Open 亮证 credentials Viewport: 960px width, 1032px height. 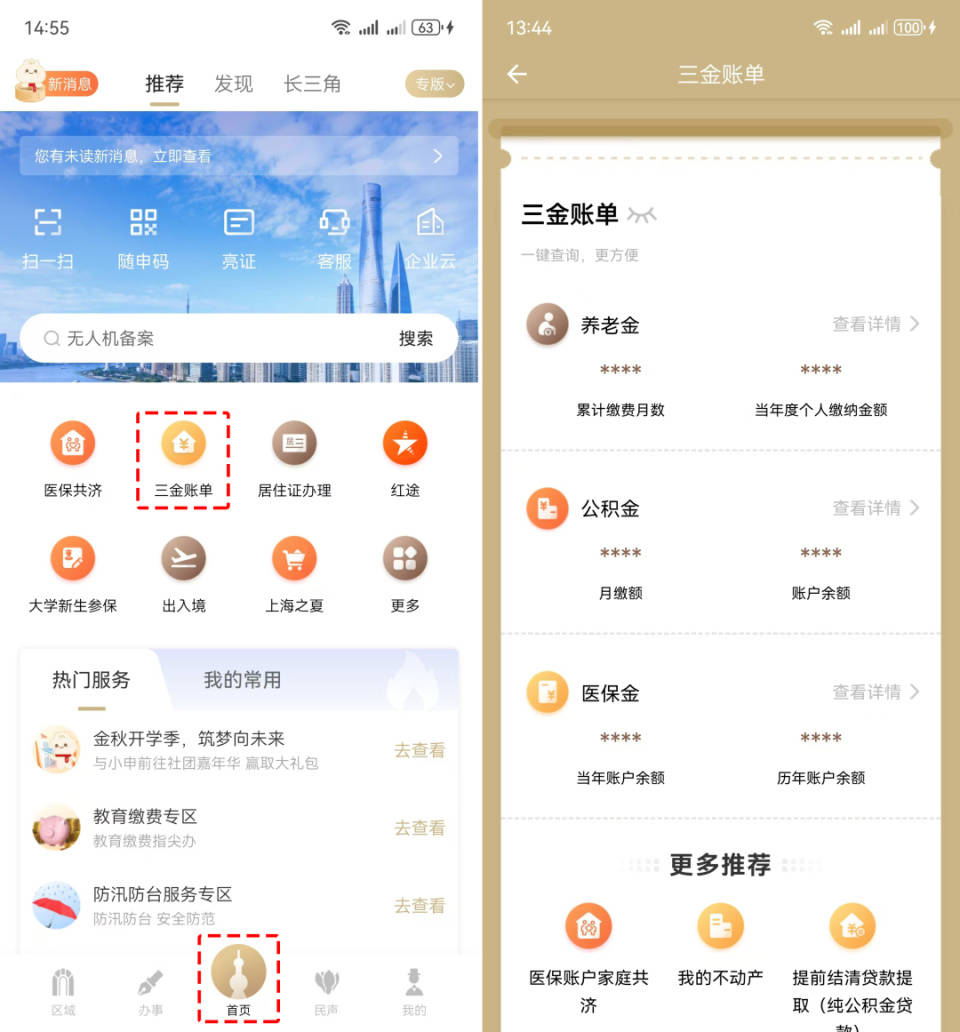click(239, 239)
